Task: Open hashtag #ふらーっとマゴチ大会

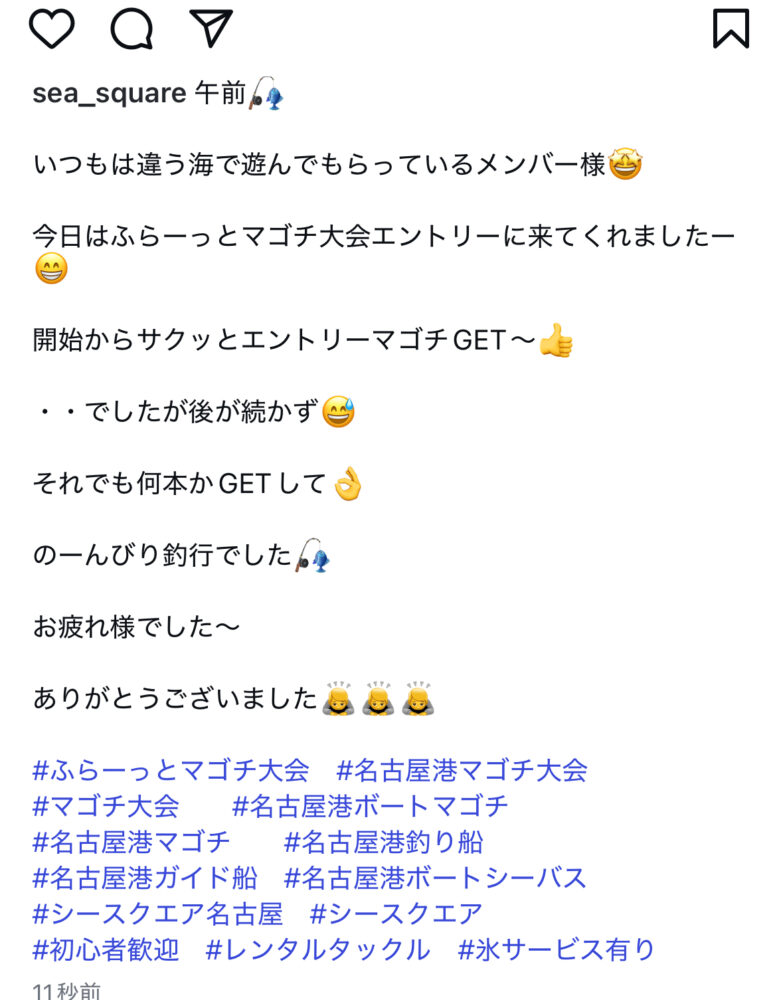Action: point(171,770)
